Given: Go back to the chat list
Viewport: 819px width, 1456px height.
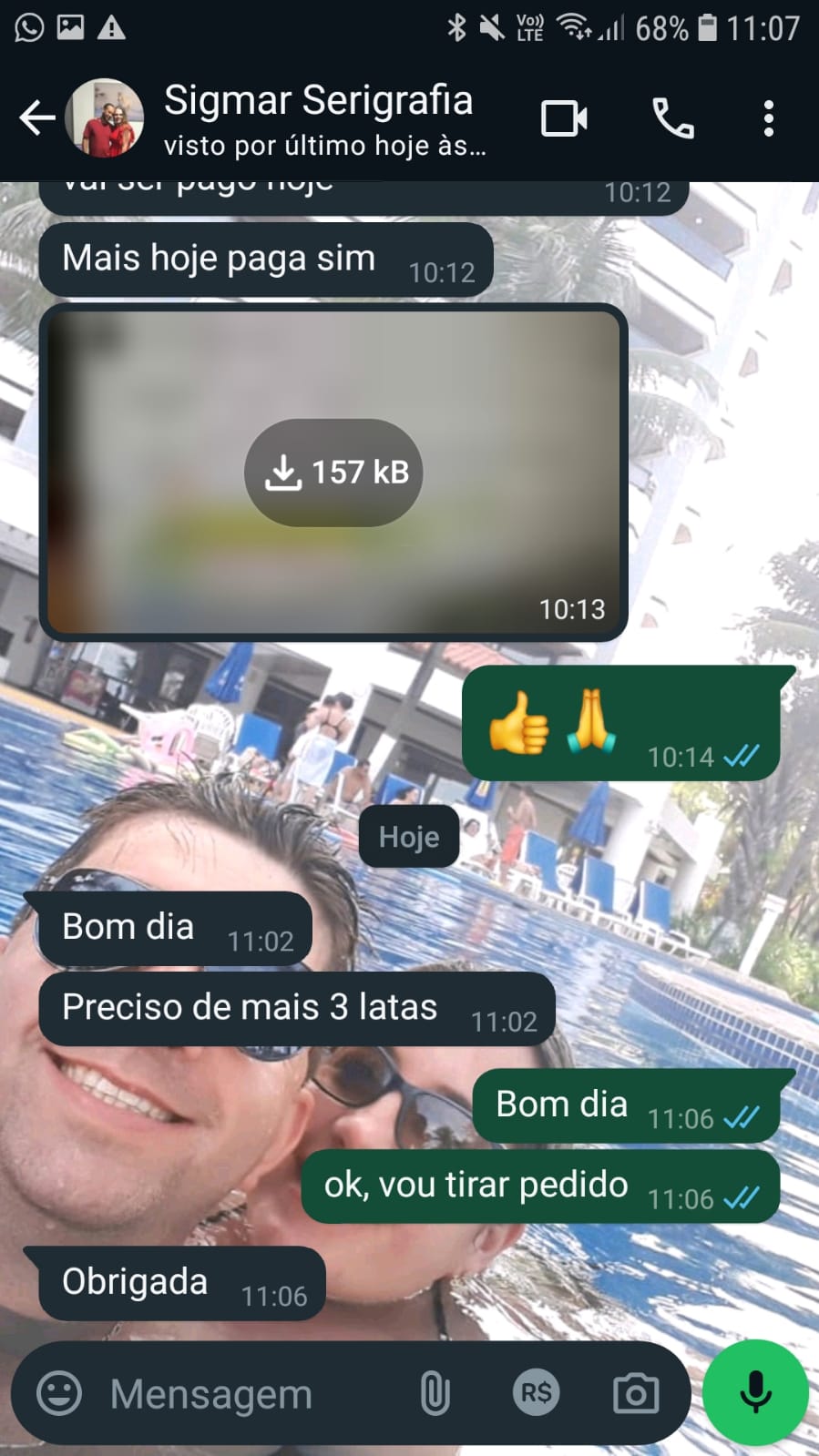Looking at the screenshot, I should coord(36,118).
